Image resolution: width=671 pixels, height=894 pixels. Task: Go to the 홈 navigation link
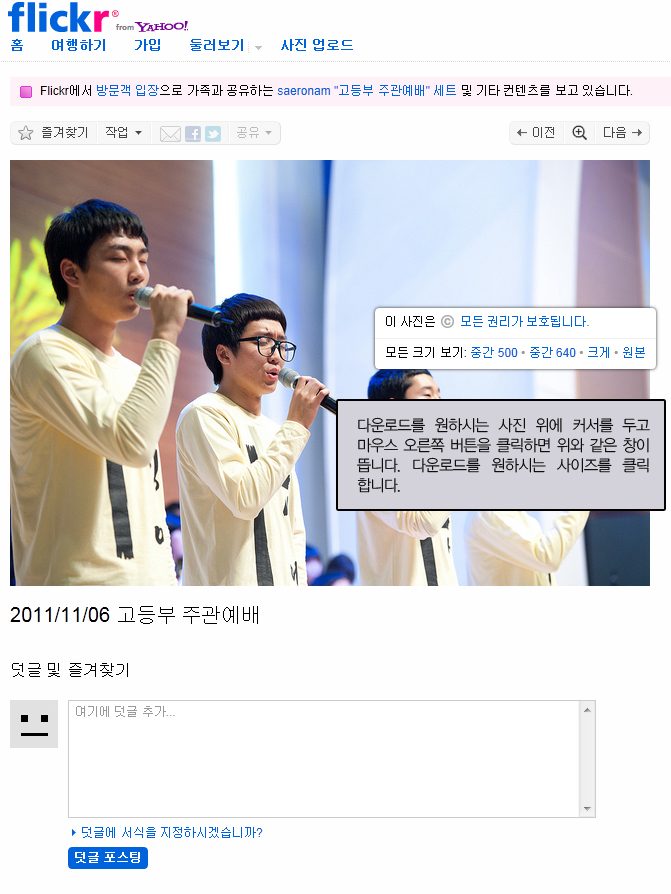point(17,45)
